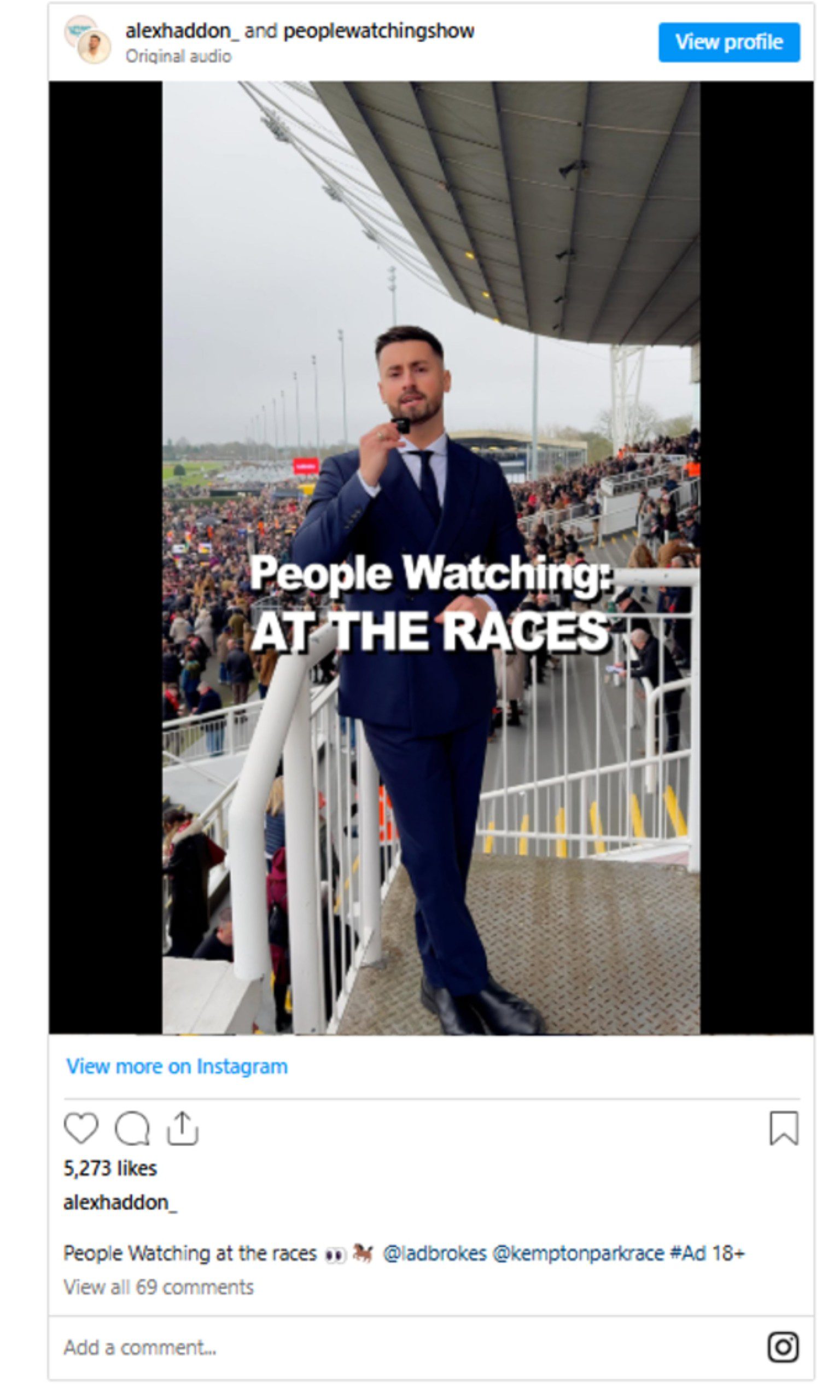Play the People Watching at the races video
The width and height of the screenshot is (840, 1400).
click(x=431, y=557)
